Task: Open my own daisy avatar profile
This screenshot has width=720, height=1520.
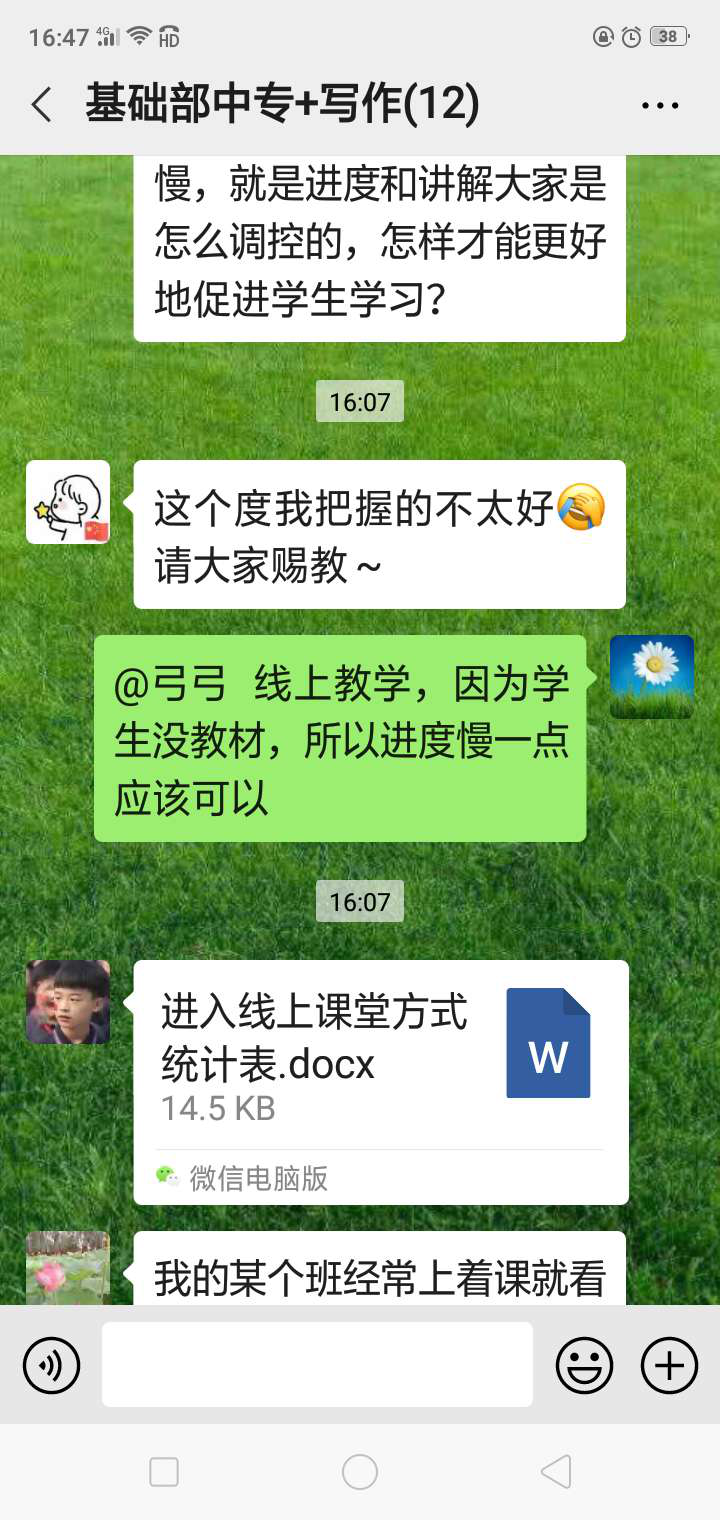Action: 652,677
